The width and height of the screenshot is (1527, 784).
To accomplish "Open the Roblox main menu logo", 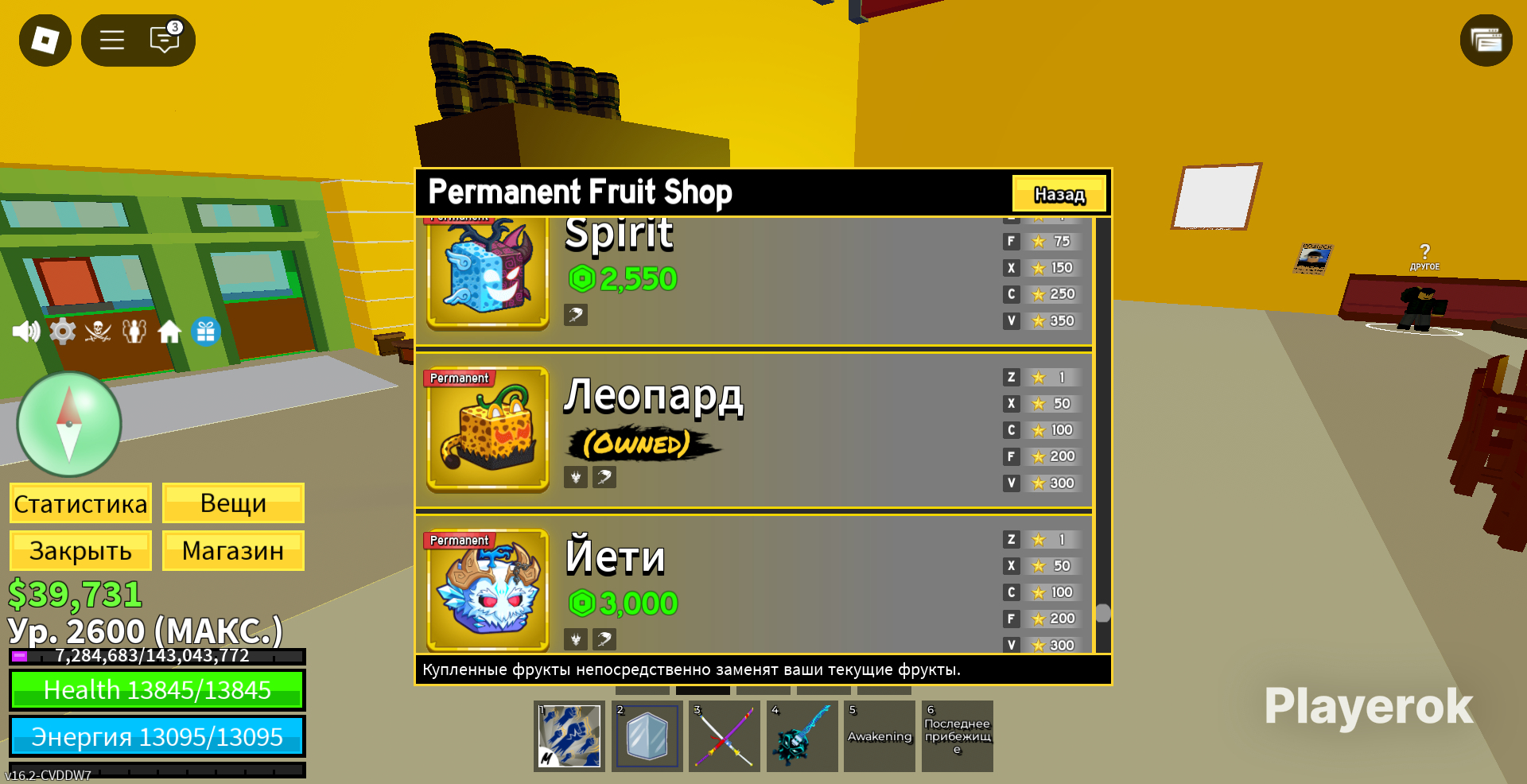I will [x=45, y=40].
